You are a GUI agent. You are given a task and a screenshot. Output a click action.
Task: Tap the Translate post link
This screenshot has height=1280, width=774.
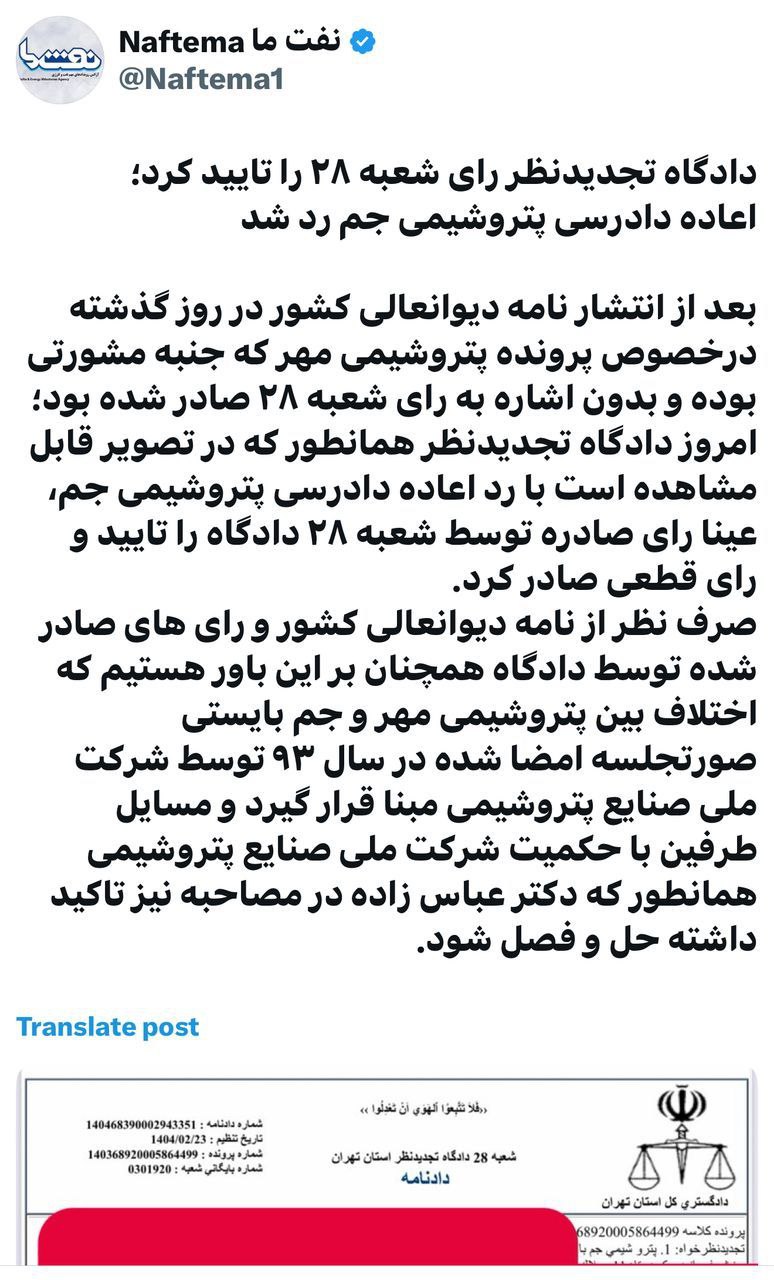[x=107, y=1026]
